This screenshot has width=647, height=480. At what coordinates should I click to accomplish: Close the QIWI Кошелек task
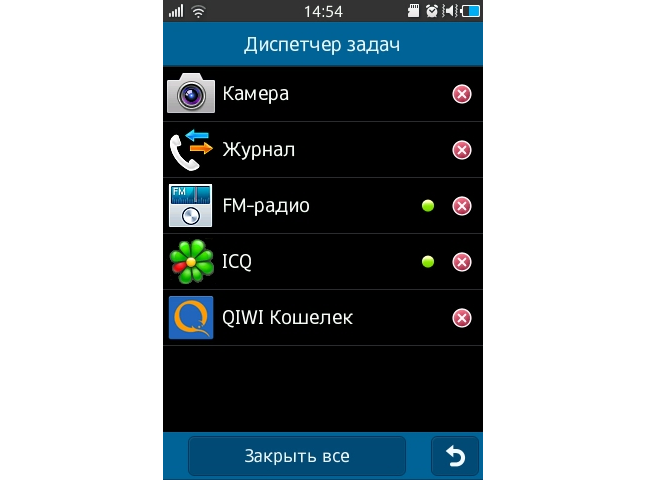(x=462, y=318)
